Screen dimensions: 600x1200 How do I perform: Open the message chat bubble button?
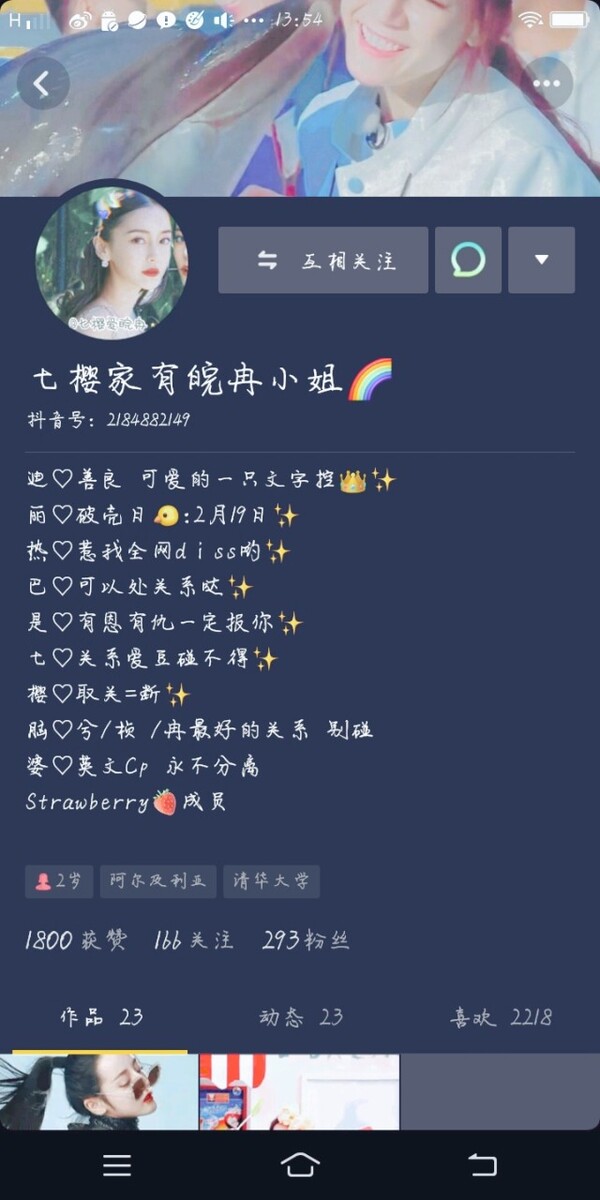click(468, 260)
